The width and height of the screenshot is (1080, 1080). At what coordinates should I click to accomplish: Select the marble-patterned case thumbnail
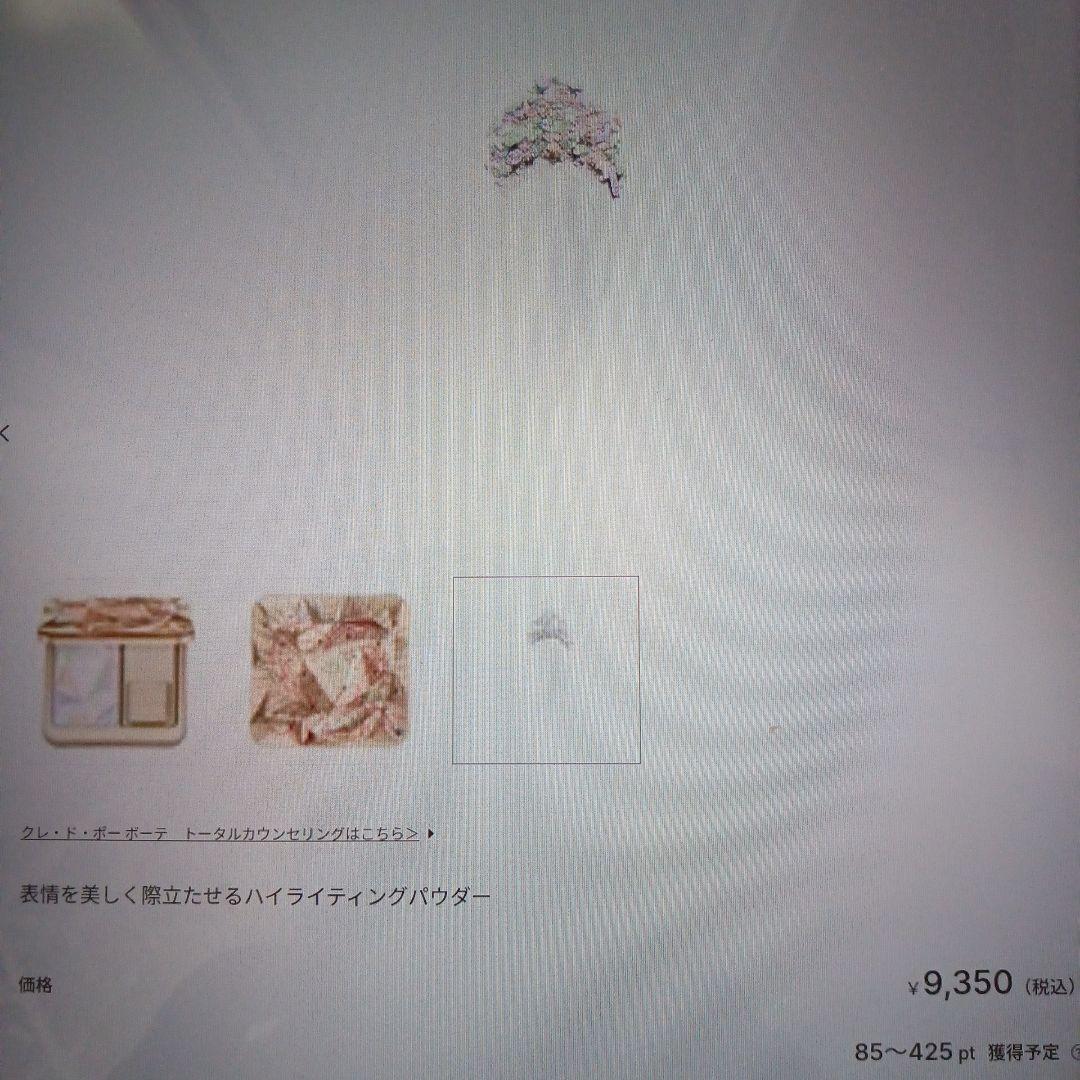[328, 669]
